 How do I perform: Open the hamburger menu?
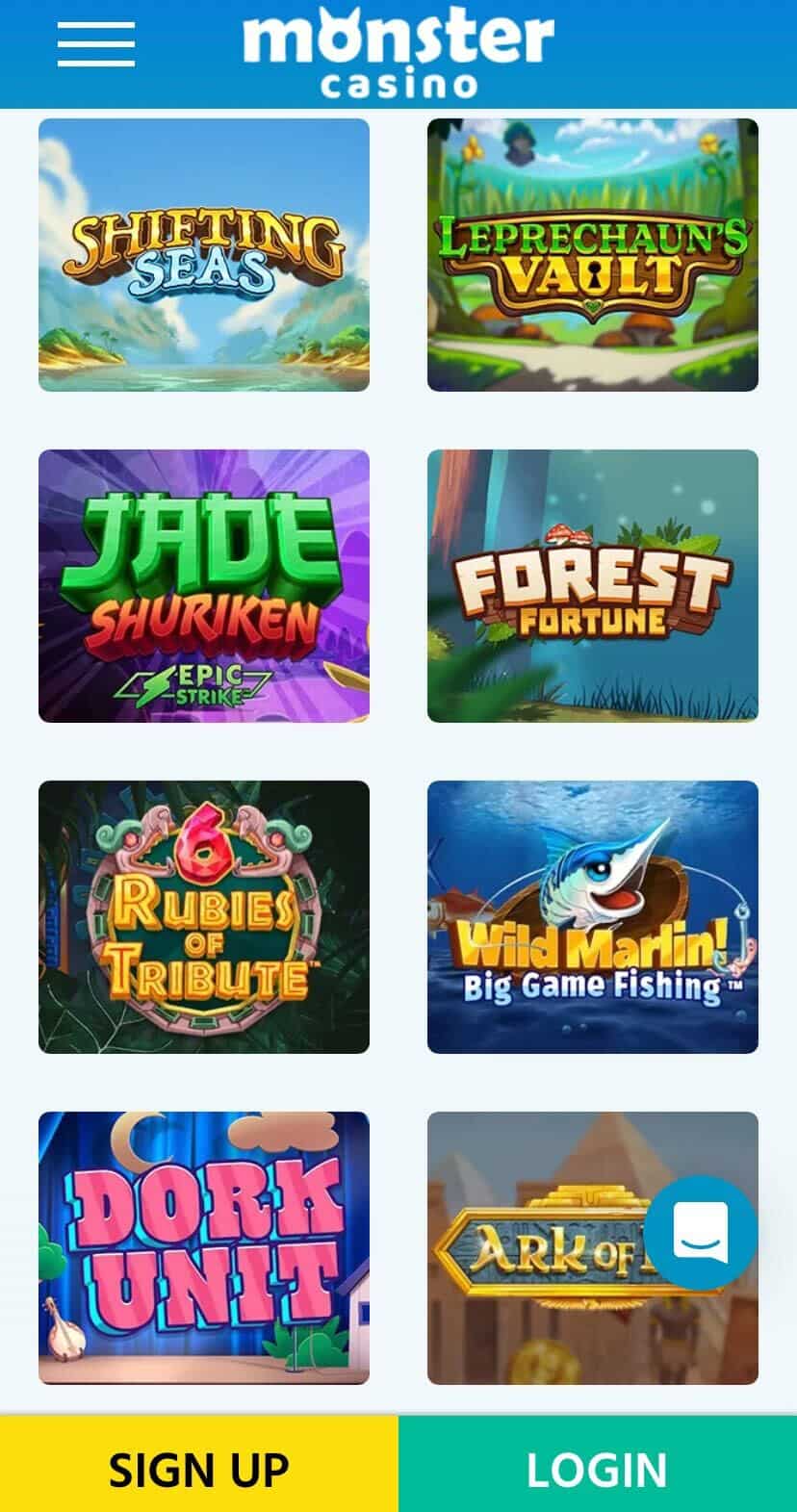[95, 44]
